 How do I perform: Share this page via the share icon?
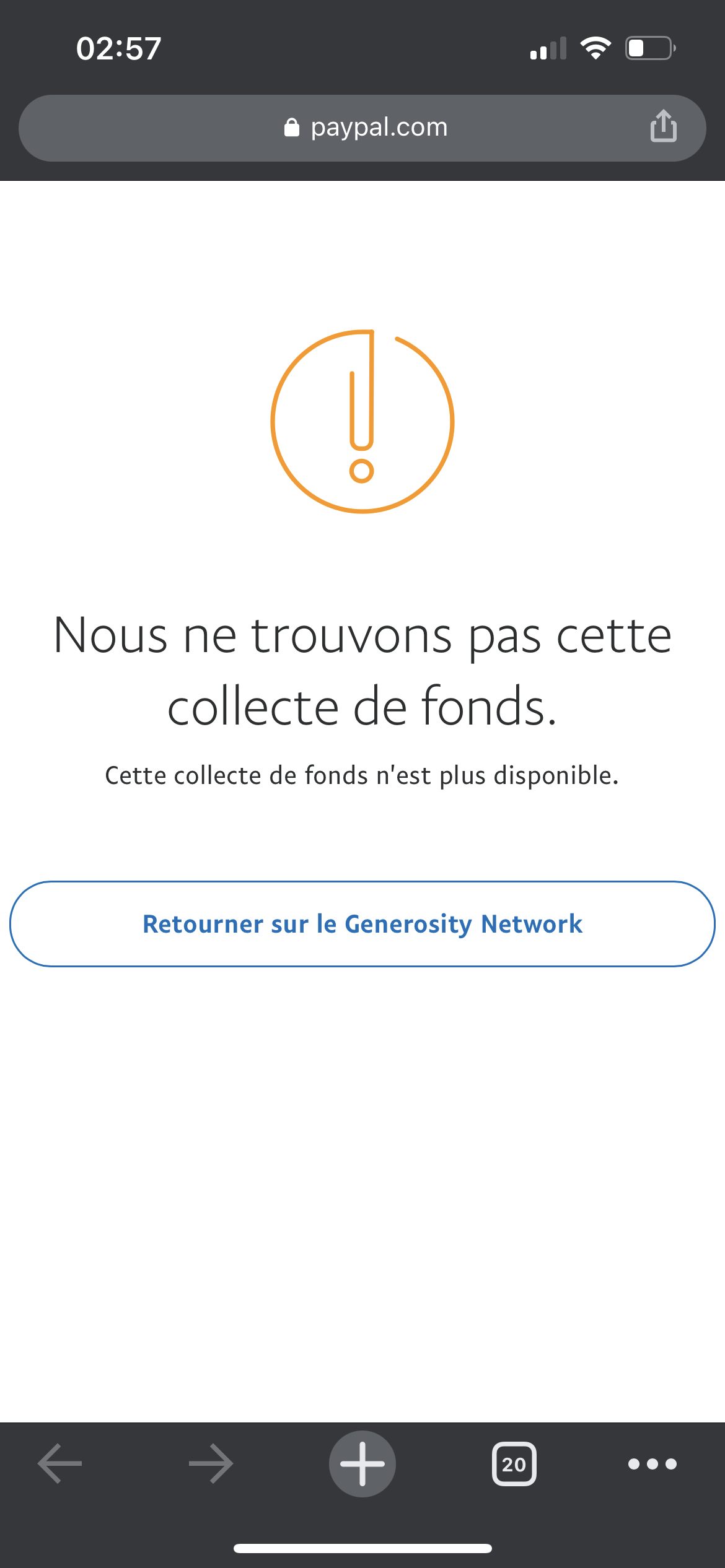click(x=663, y=126)
